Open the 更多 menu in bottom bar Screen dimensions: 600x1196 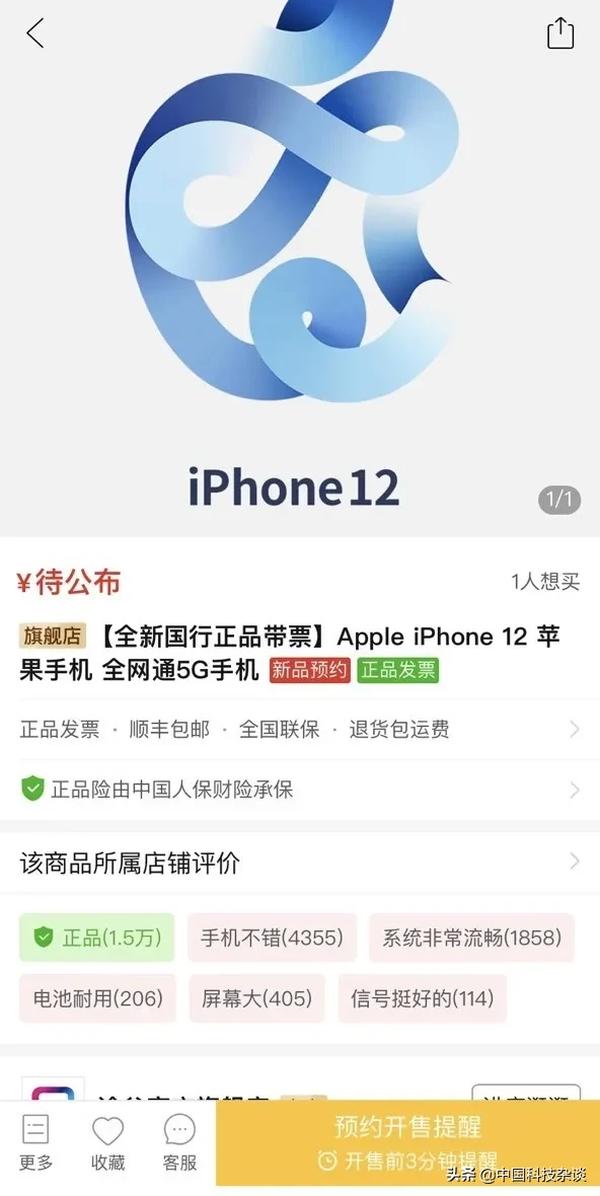coord(36,1142)
